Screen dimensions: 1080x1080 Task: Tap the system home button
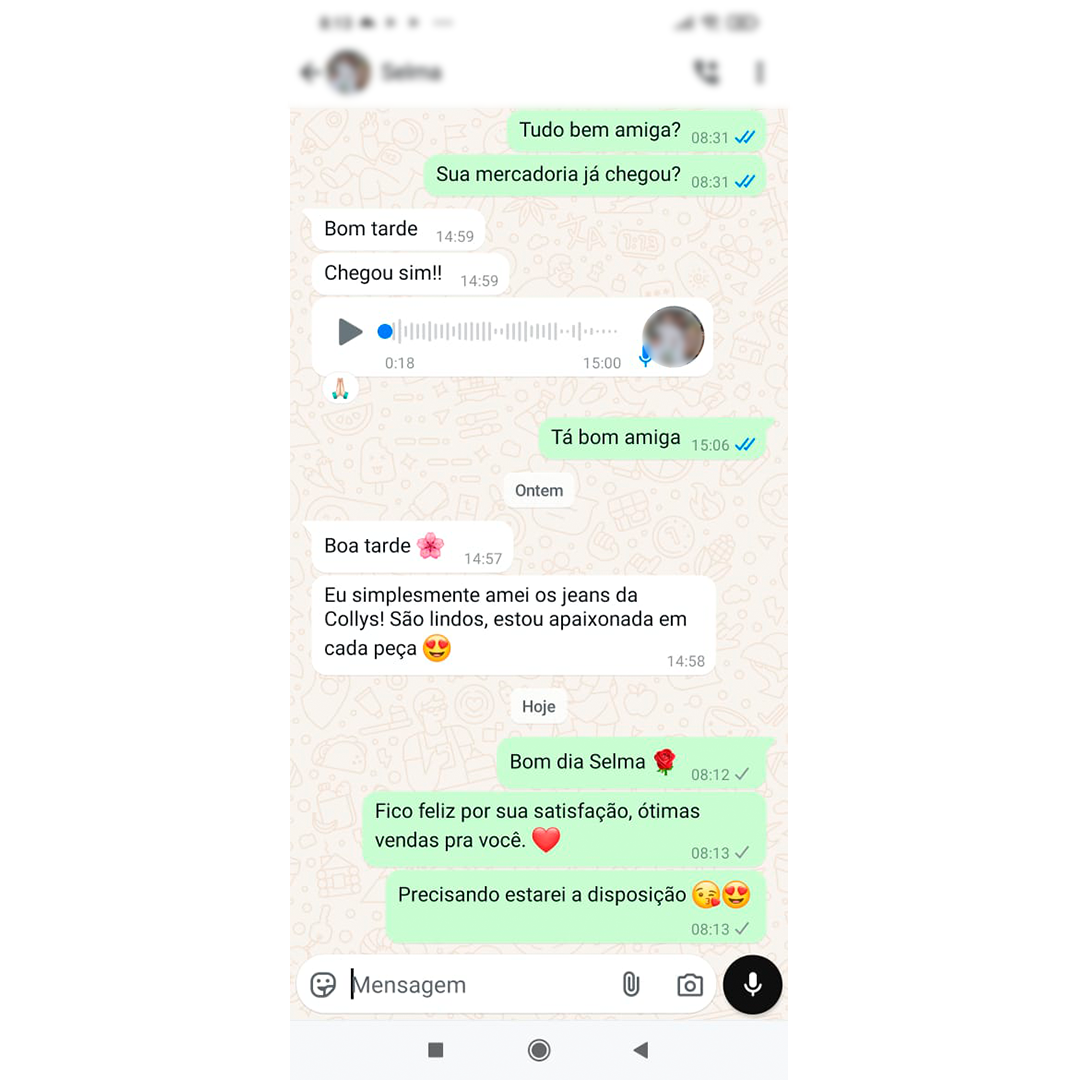[x=539, y=1049]
